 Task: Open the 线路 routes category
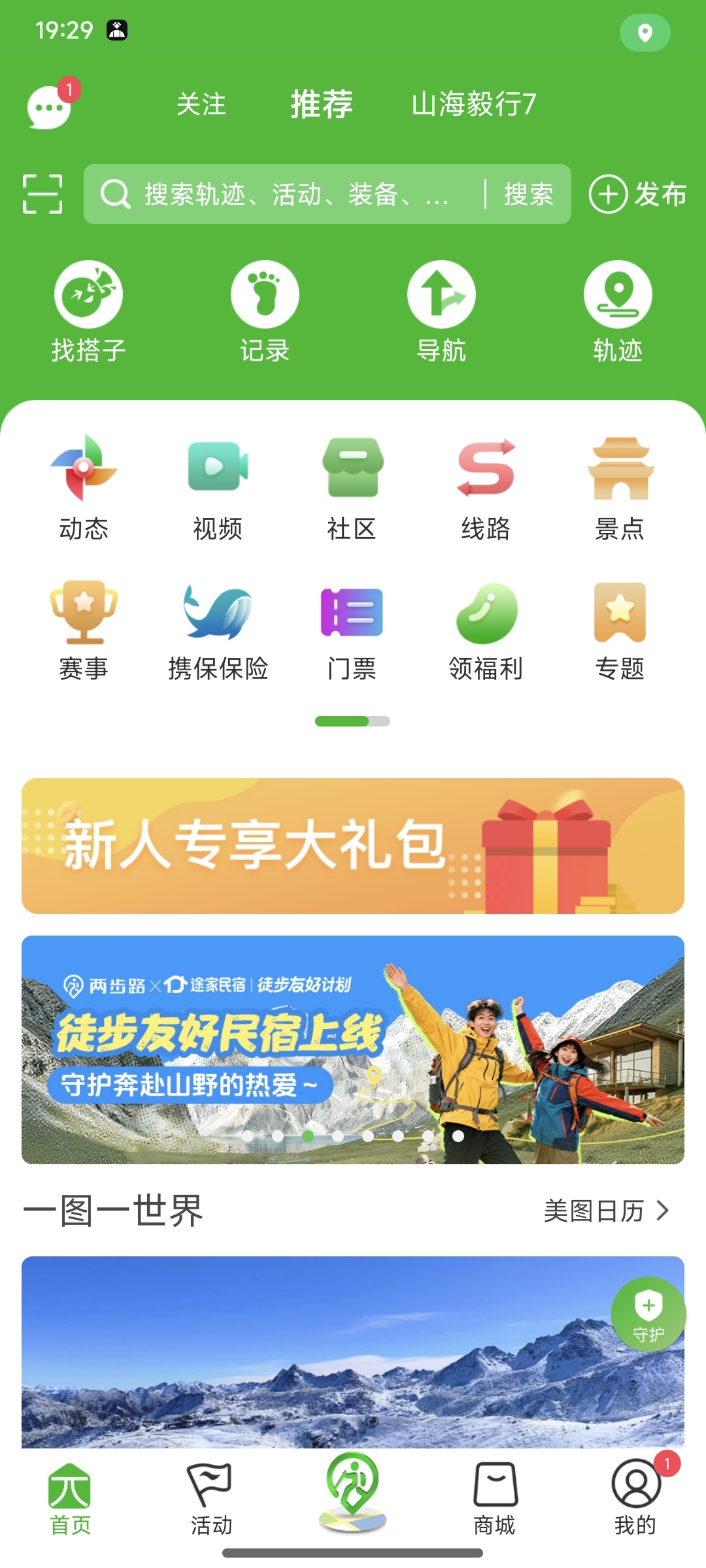click(486, 488)
